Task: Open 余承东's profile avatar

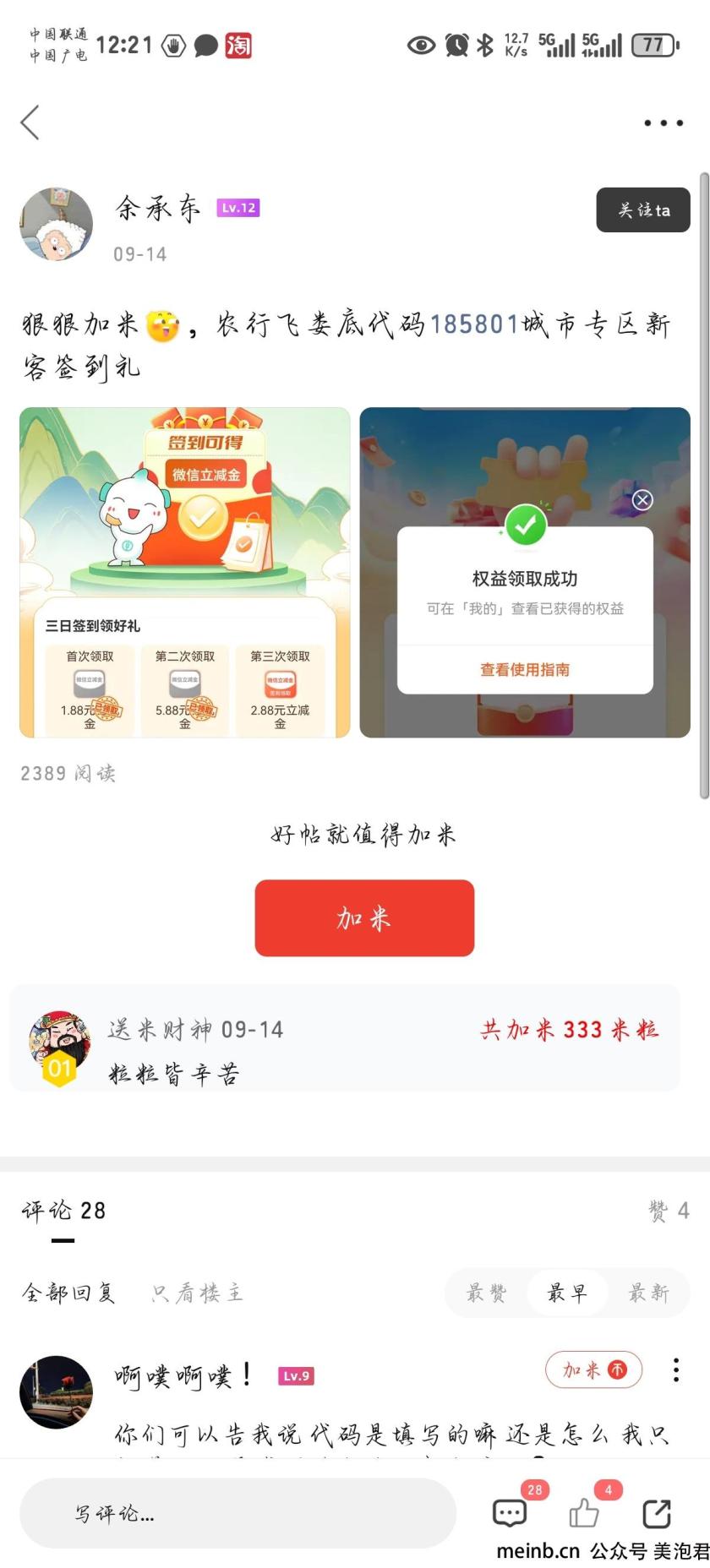Action: (x=57, y=225)
